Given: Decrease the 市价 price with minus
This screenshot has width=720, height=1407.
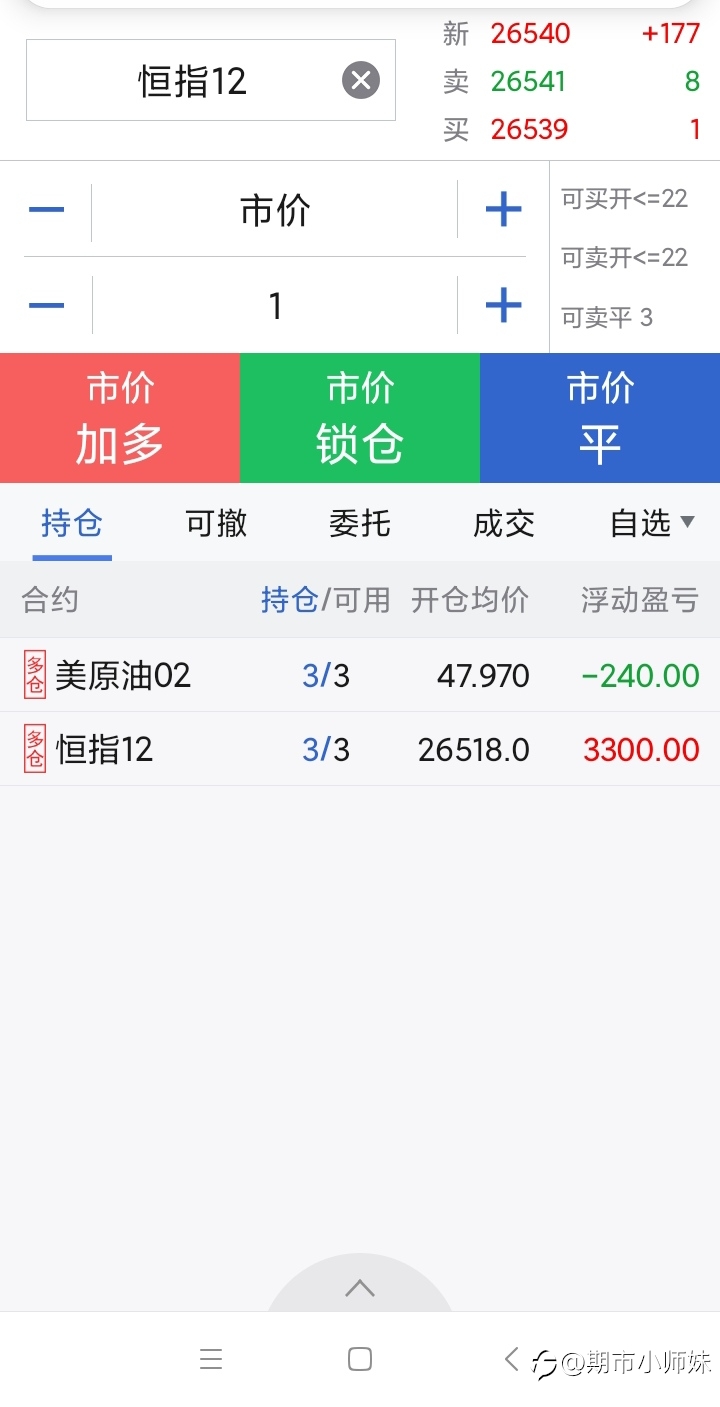Looking at the screenshot, I should [47, 210].
